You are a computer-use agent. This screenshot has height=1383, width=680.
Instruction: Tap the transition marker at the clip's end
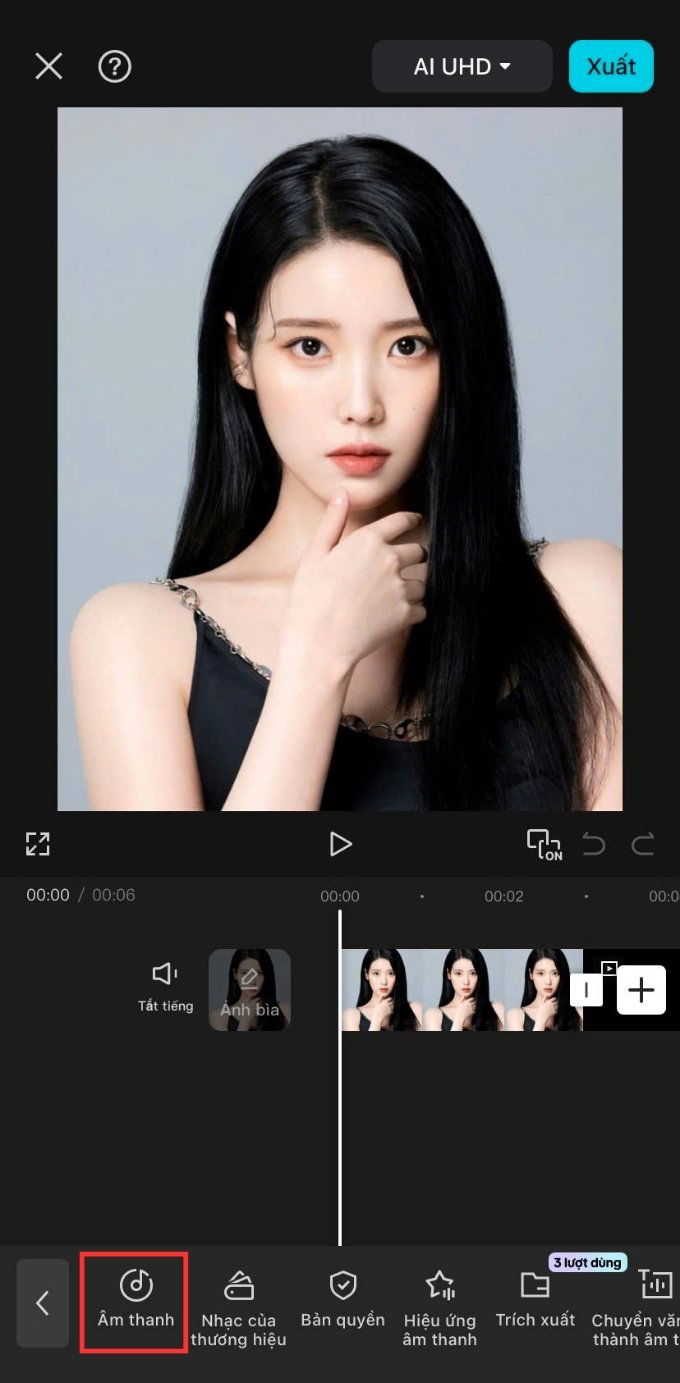[587, 990]
